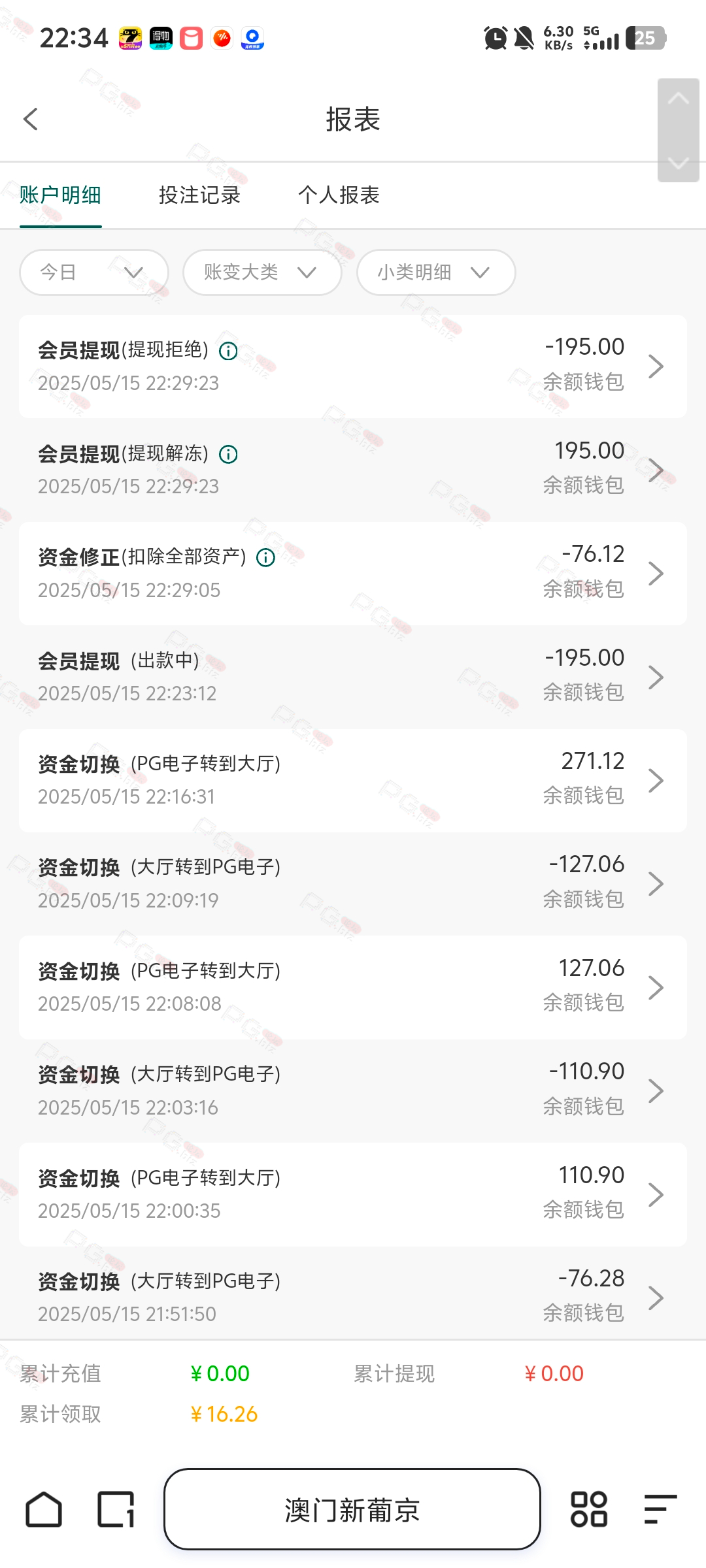Screen dimensions: 706x1568
Task: Expand the 小类明细 dropdown
Action: 436,272
